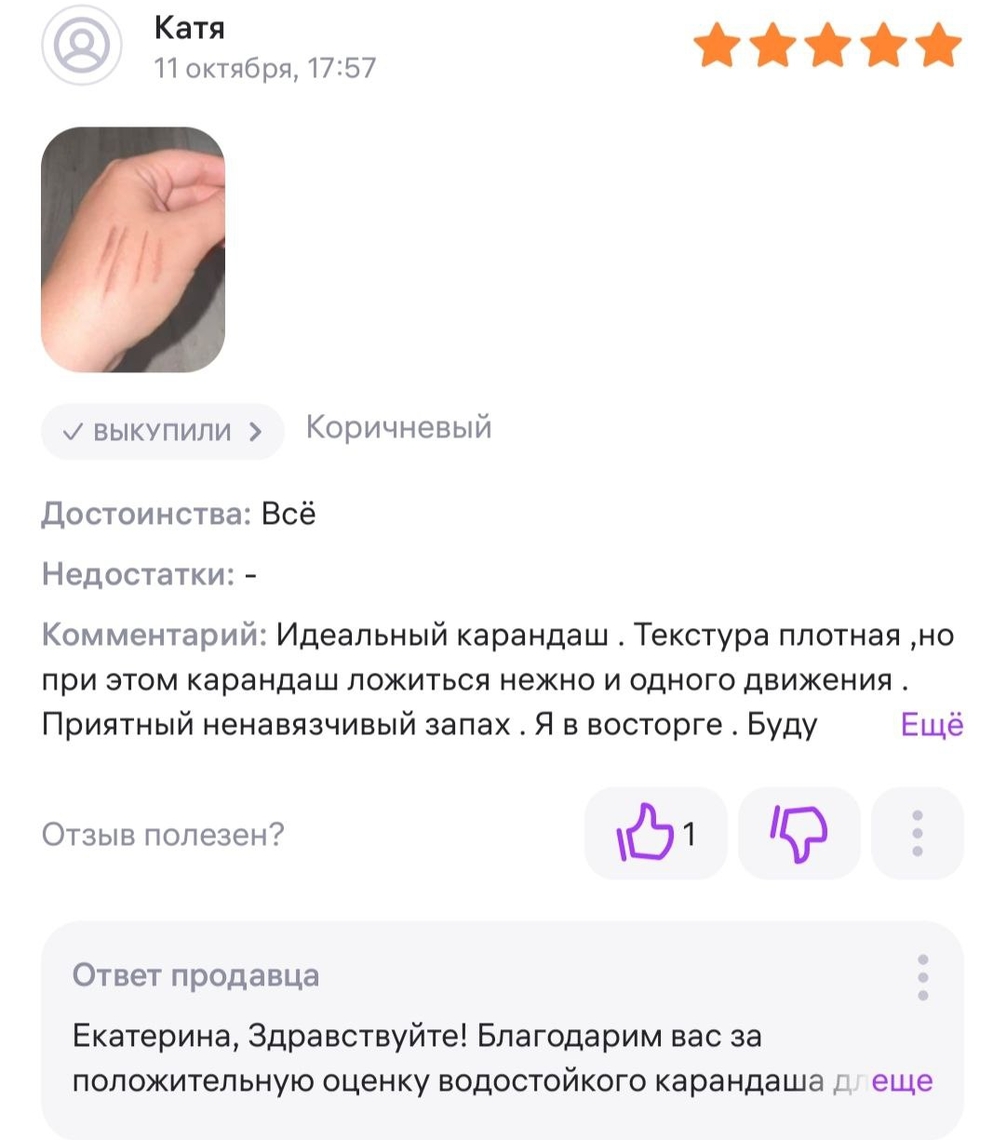
Task: Open Катя's profile avatar
Action: 81,46
